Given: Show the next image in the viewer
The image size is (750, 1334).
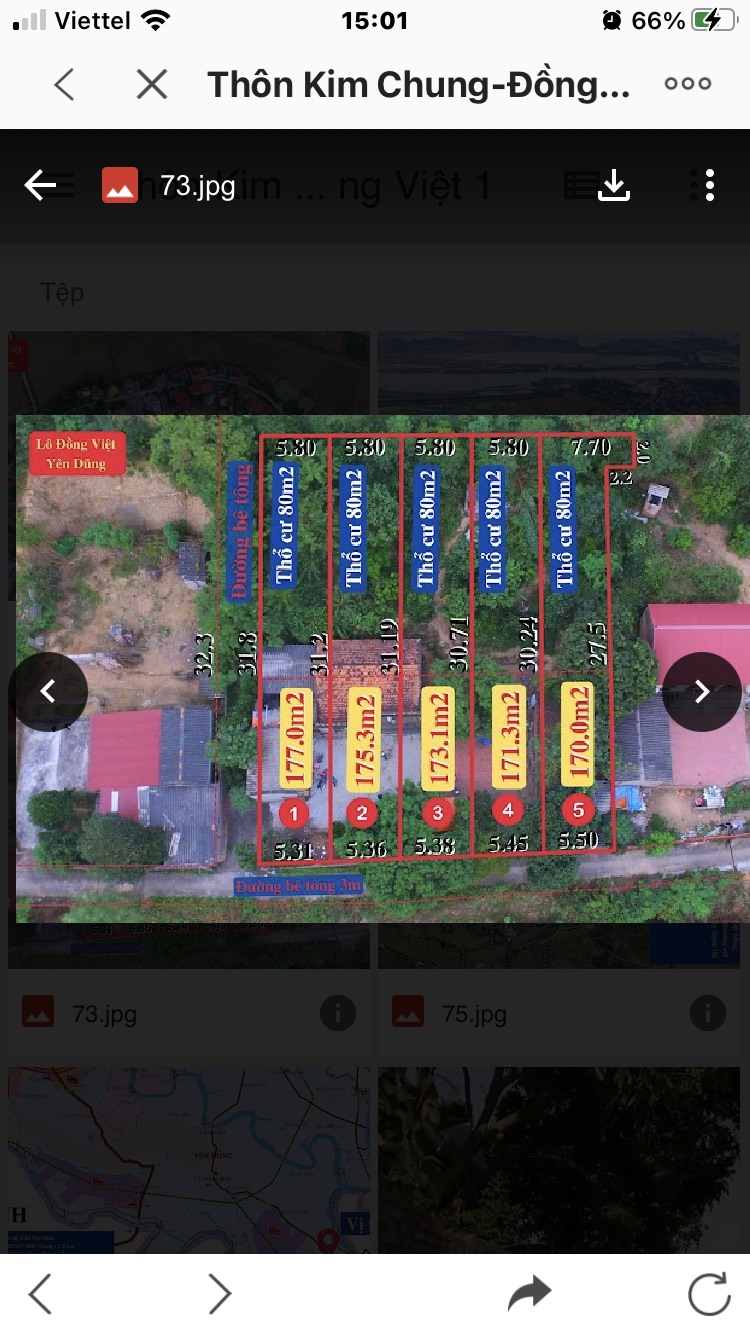Looking at the screenshot, I should [x=702, y=691].
